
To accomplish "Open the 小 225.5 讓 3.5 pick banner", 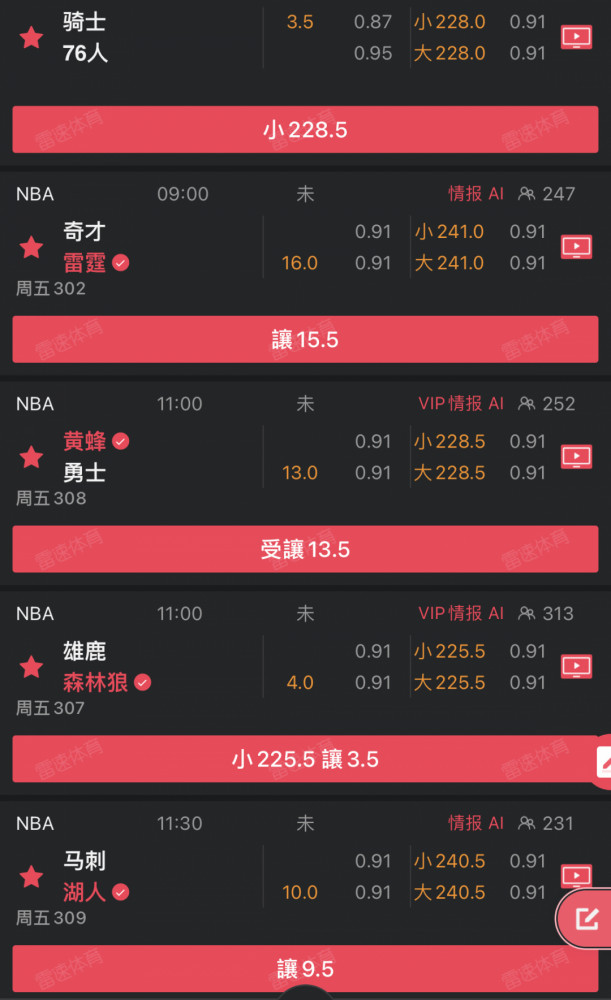I will (x=306, y=759).
